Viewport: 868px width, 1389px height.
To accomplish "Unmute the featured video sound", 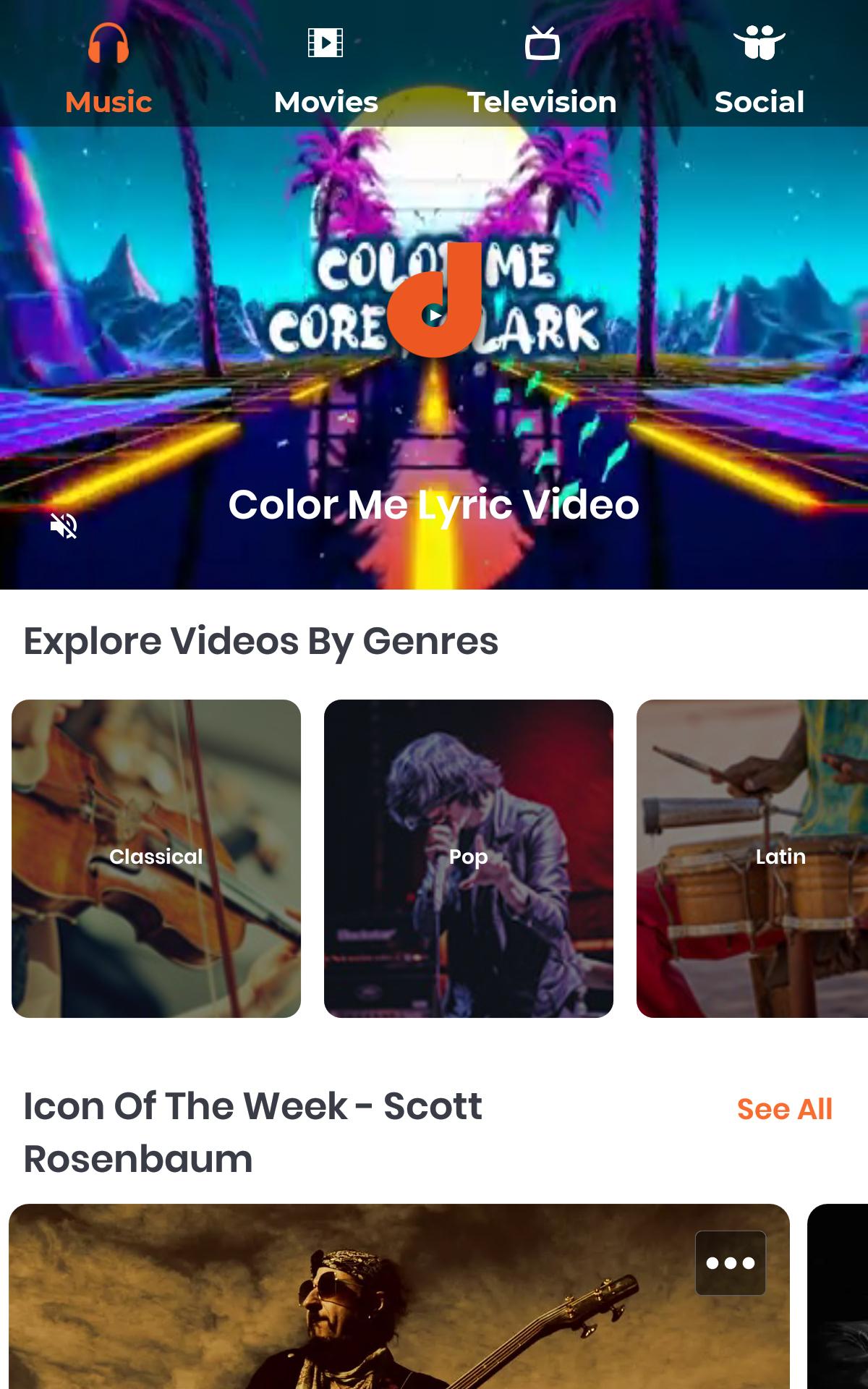I will coord(64,525).
